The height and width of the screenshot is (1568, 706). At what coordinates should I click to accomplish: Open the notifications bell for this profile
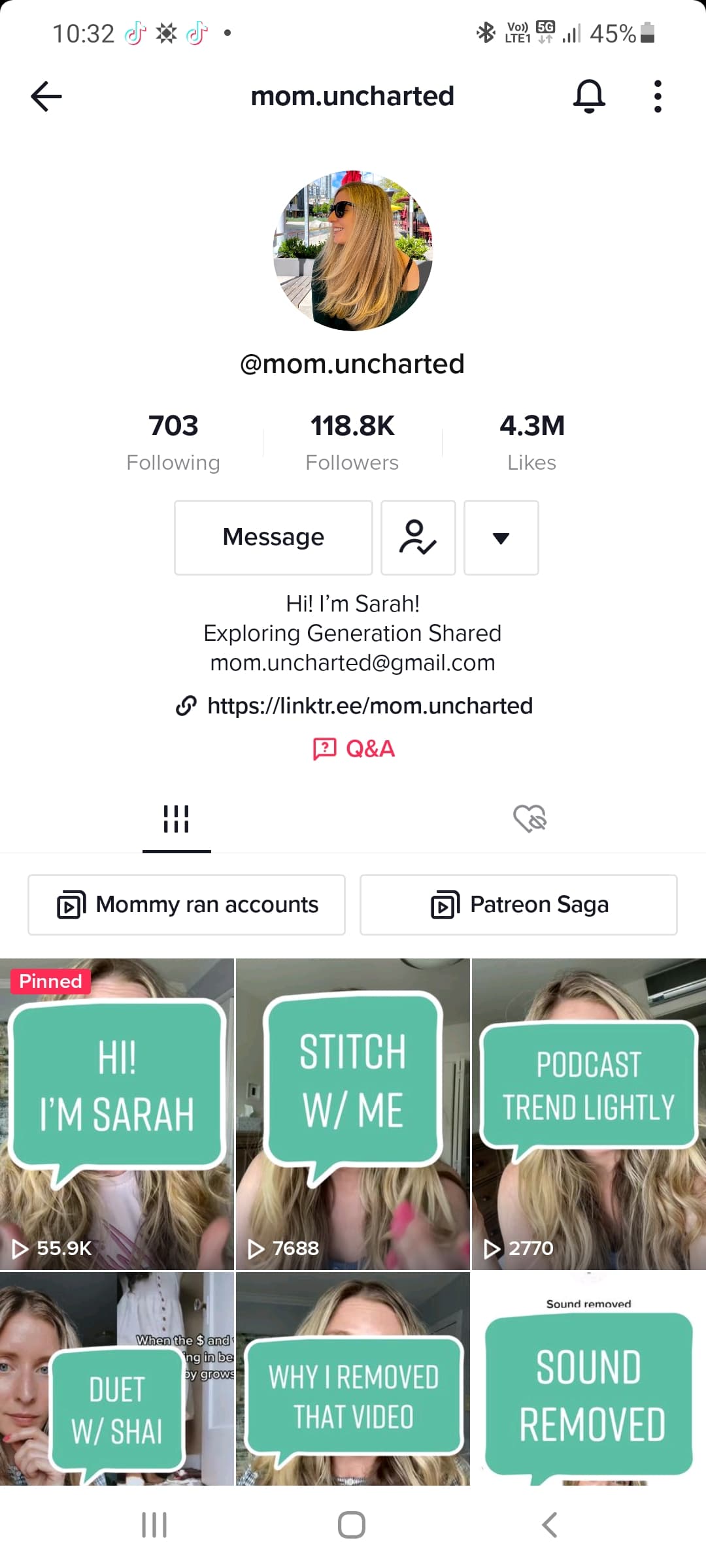[x=589, y=97]
